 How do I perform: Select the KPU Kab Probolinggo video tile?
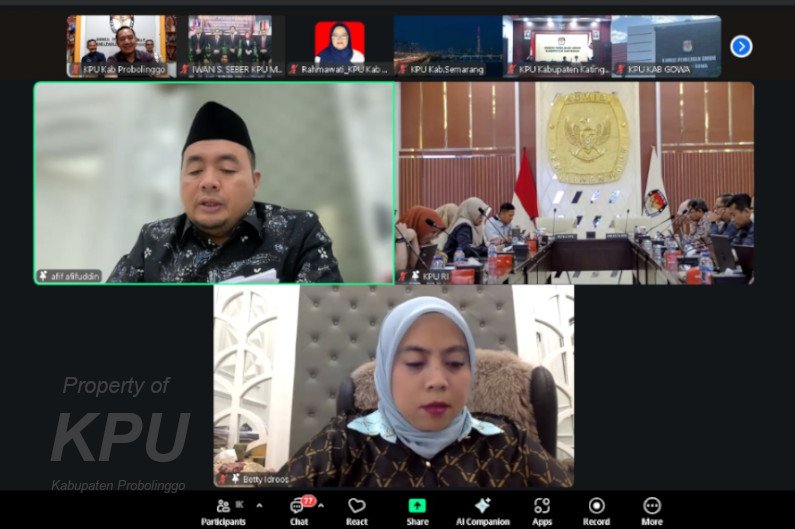tap(122, 45)
